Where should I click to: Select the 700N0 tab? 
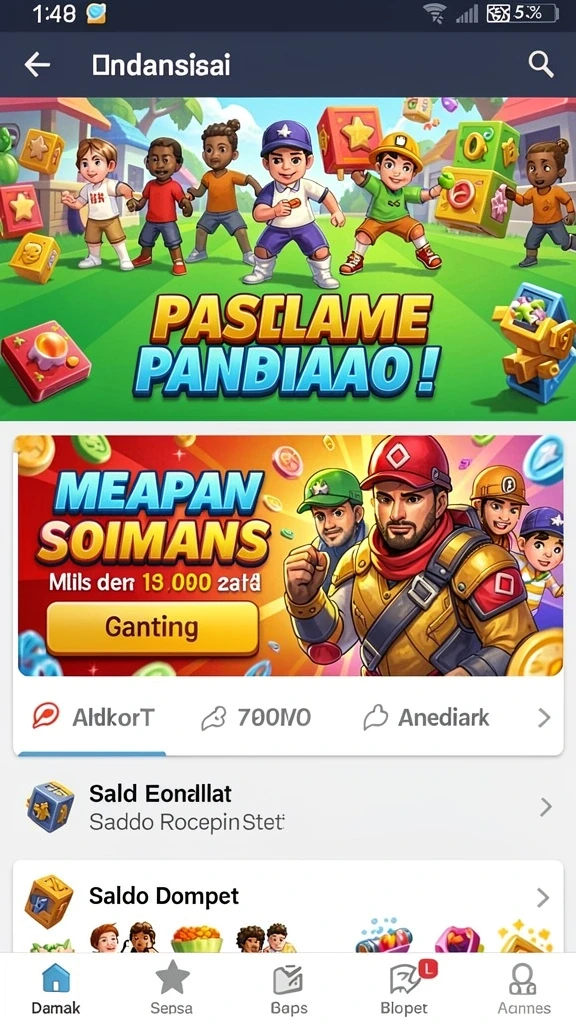255,718
